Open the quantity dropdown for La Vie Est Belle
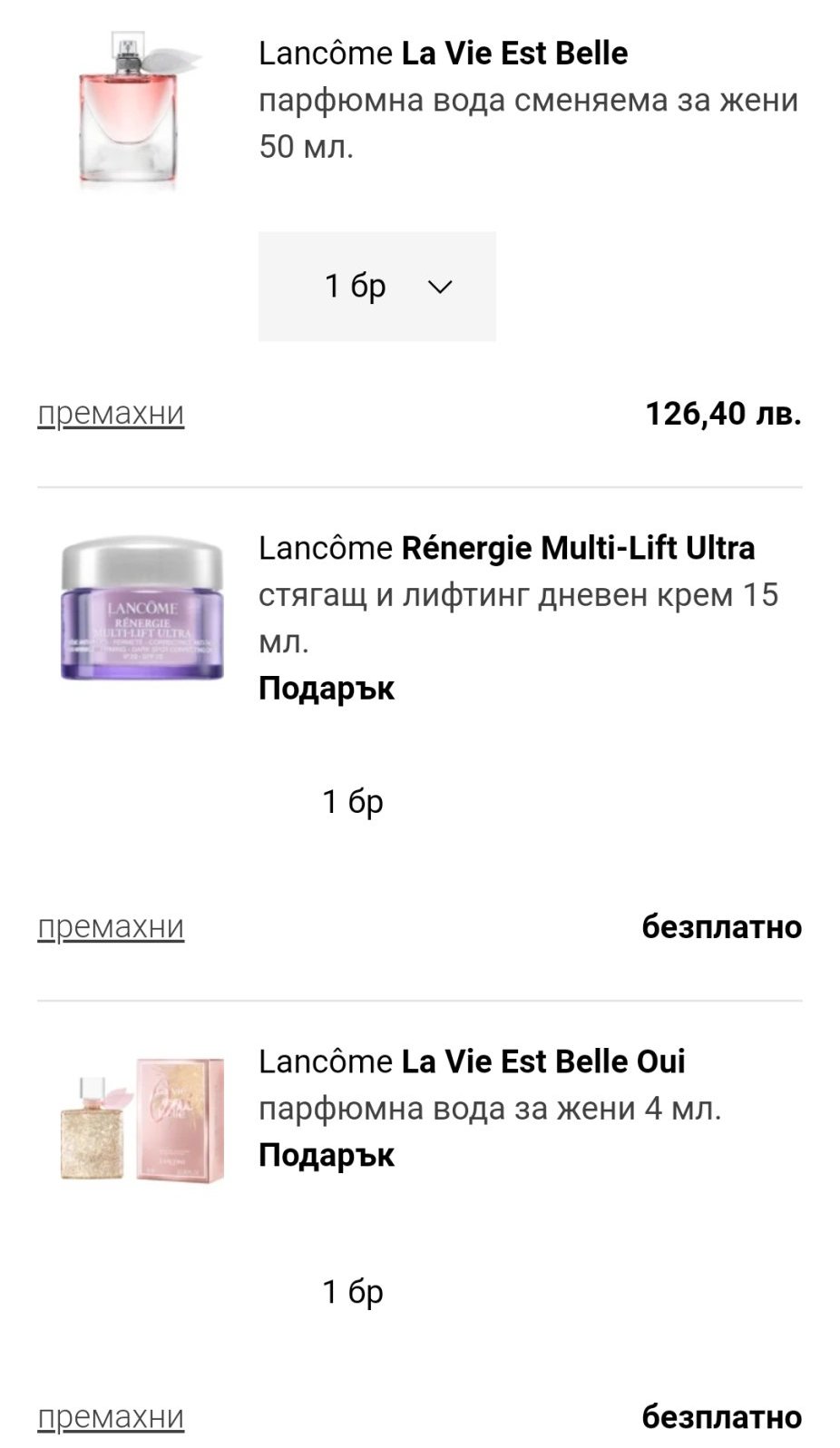Screen dimensions: 840x1448 click(376, 287)
